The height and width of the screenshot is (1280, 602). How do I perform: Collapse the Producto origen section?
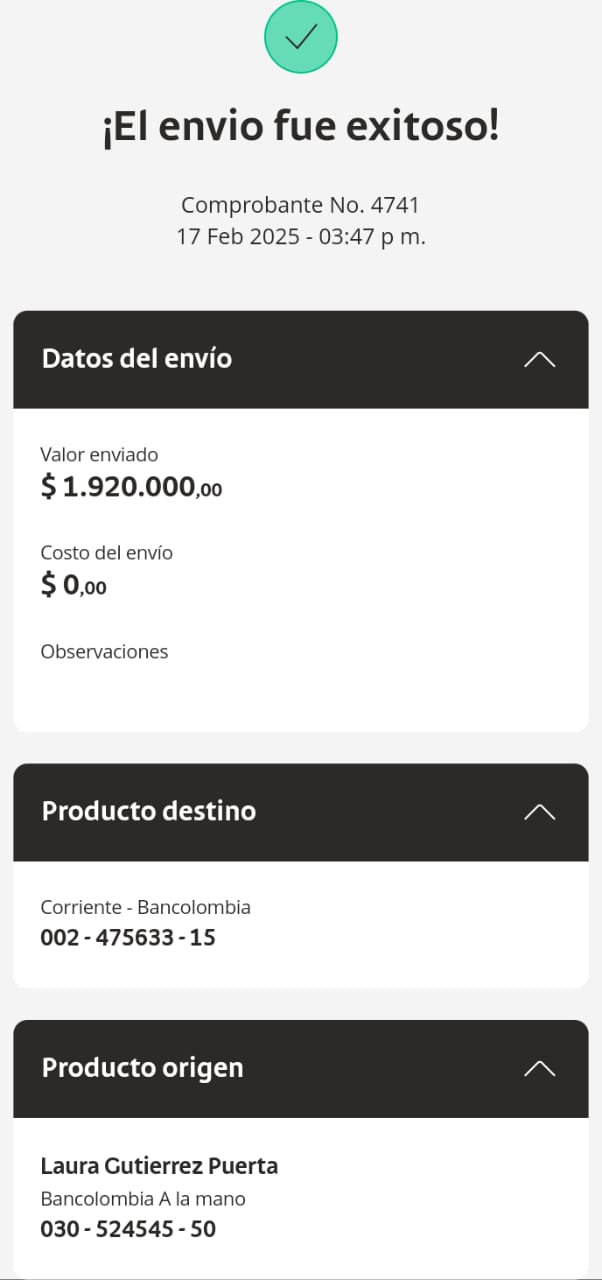(539, 1068)
